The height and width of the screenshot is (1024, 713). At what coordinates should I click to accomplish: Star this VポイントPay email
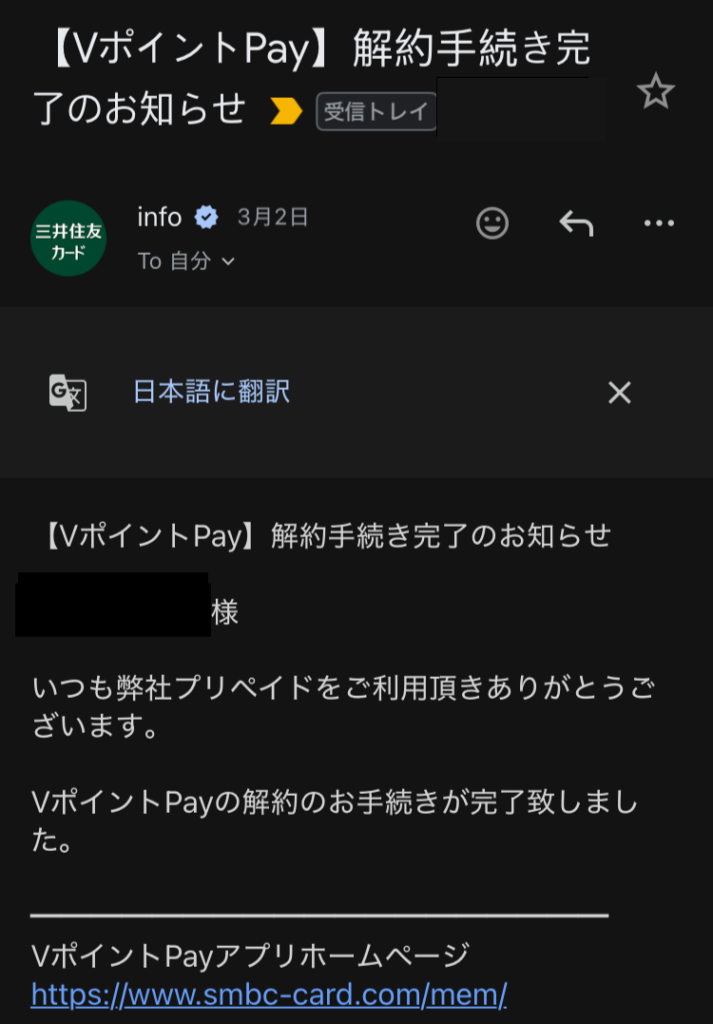656,92
